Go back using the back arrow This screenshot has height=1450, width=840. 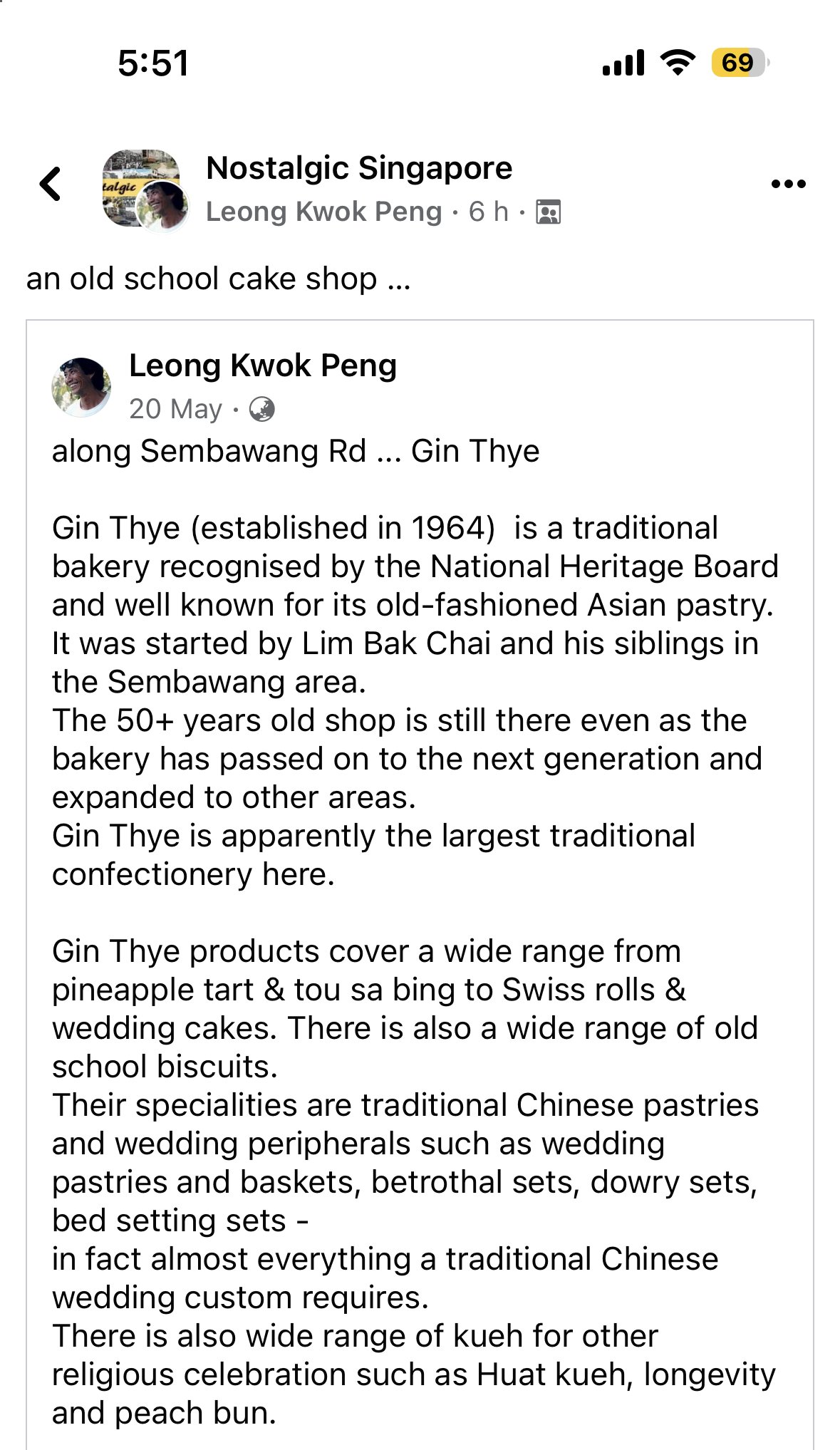[51, 184]
